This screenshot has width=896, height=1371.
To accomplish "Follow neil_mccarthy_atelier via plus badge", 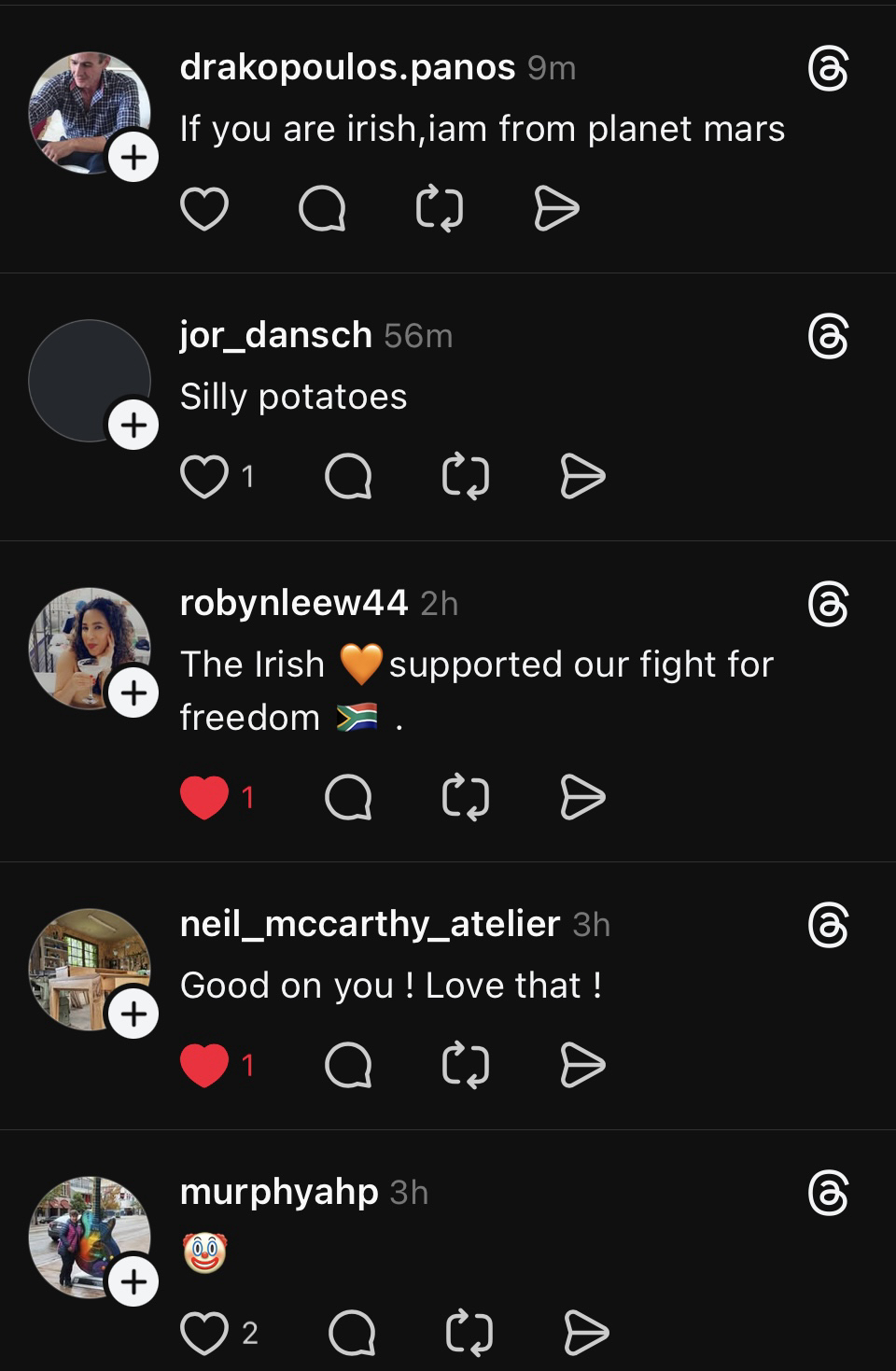I will click(133, 1014).
